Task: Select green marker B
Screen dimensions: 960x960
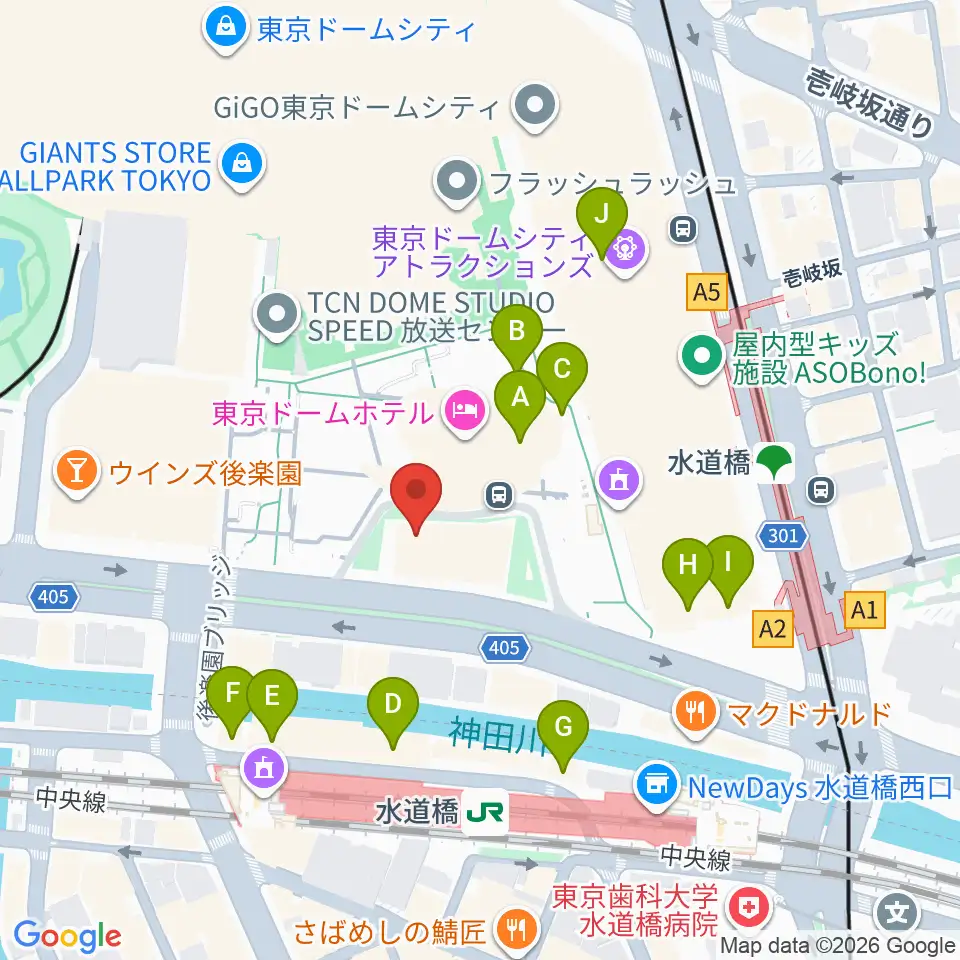Action: click(x=517, y=339)
